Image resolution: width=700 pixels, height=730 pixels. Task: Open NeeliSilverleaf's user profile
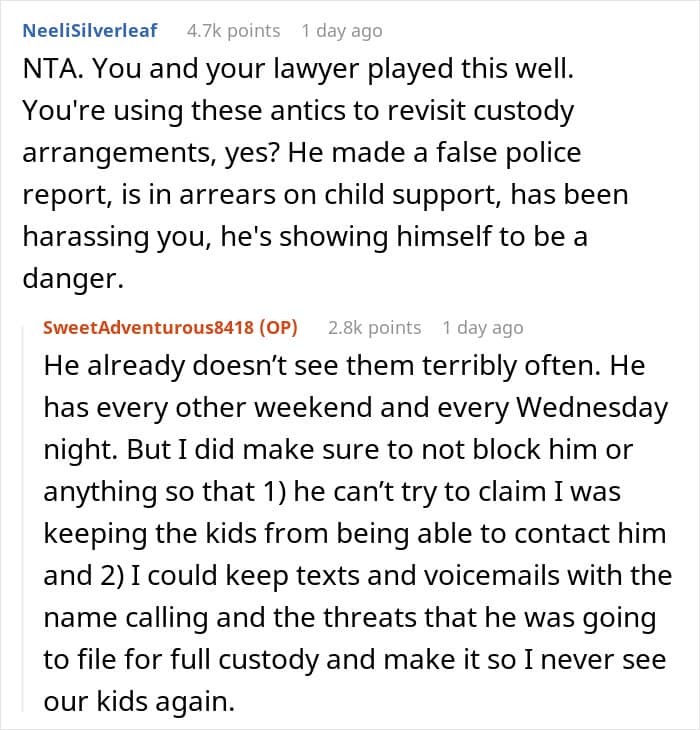point(90,31)
